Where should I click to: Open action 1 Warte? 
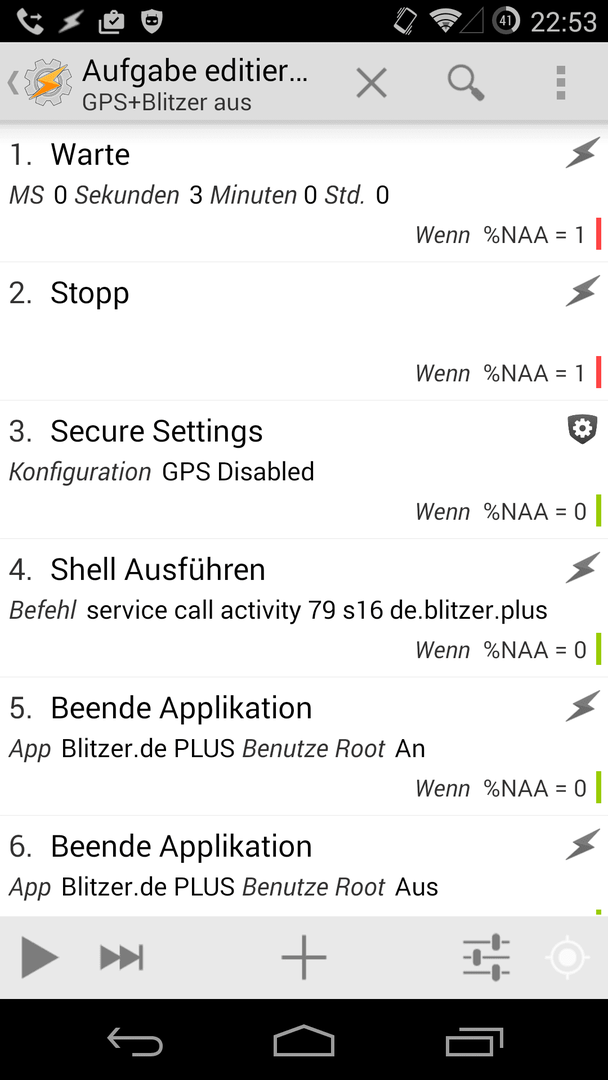(304, 193)
